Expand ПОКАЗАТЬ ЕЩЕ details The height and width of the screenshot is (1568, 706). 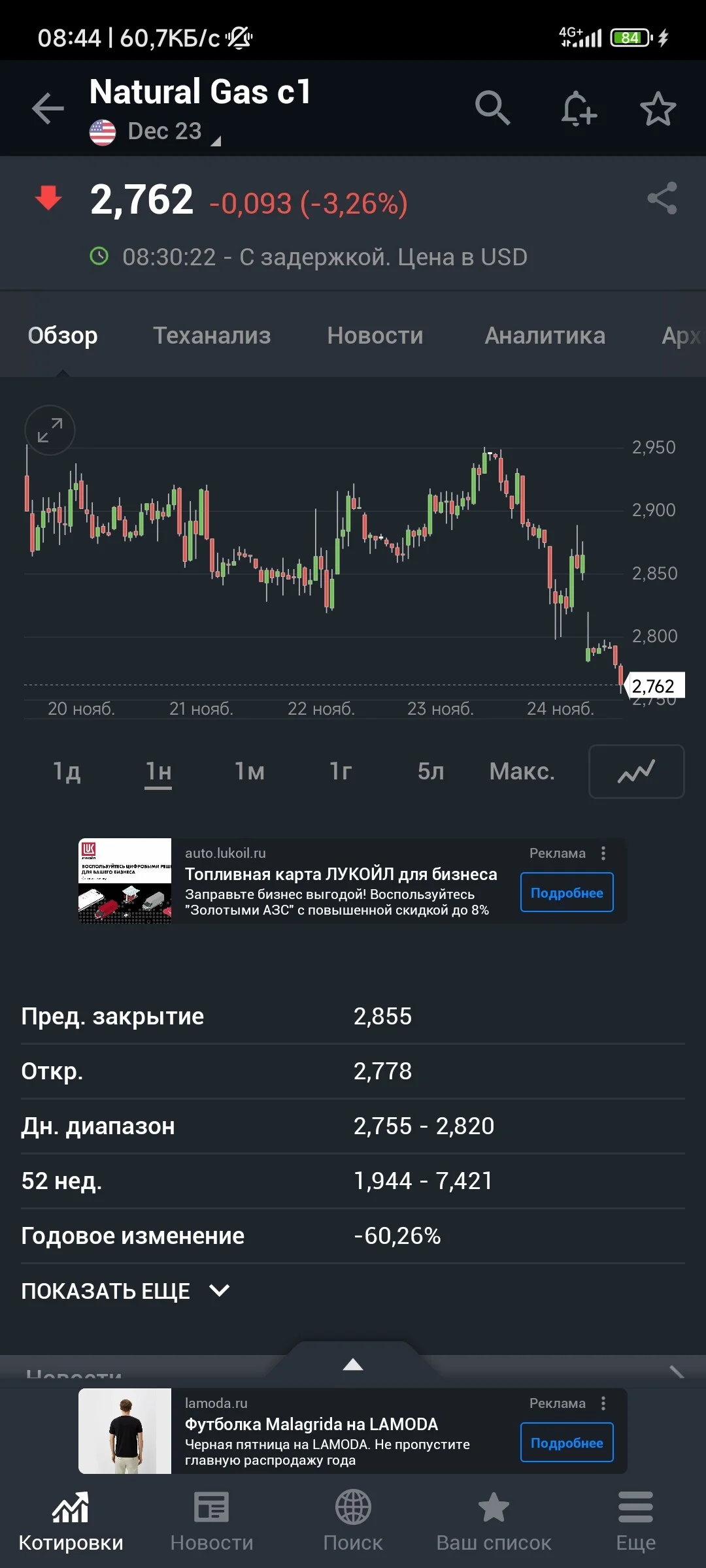126,1291
